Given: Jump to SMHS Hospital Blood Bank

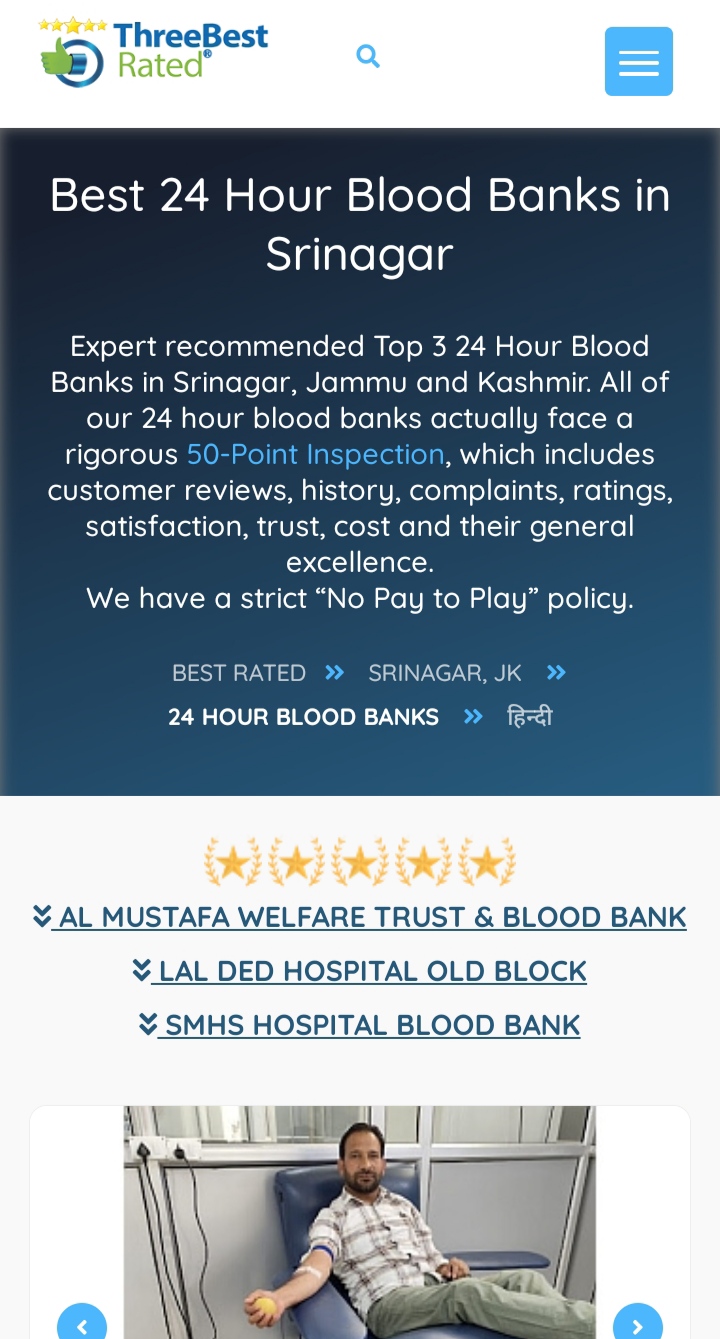Looking at the screenshot, I should pos(360,1025).
